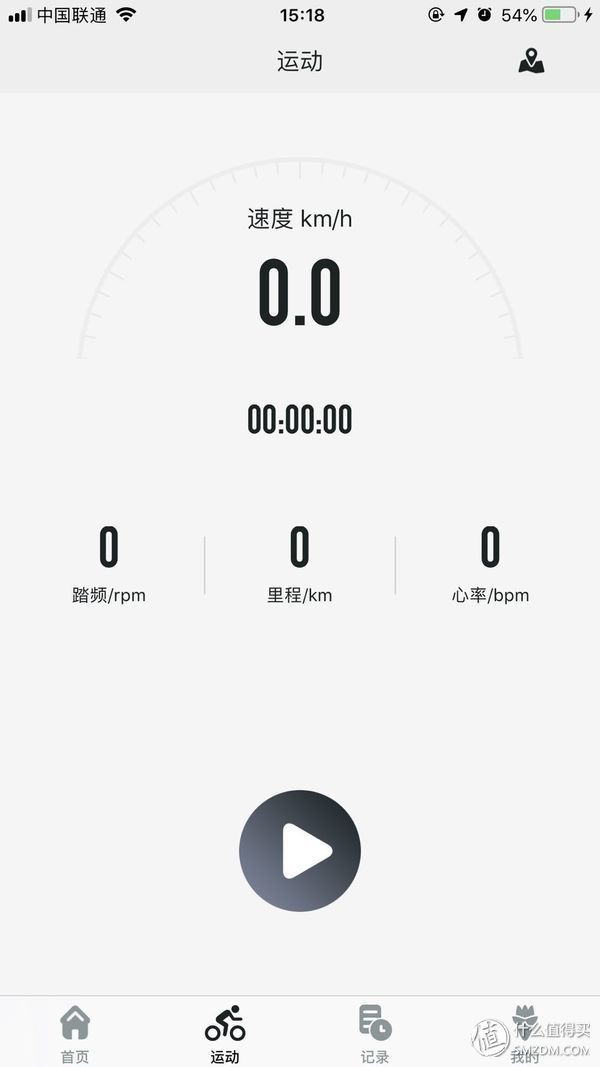This screenshot has width=600, height=1067.
Task: Open the map view icon
Action: pyautogui.click(x=531, y=61)
